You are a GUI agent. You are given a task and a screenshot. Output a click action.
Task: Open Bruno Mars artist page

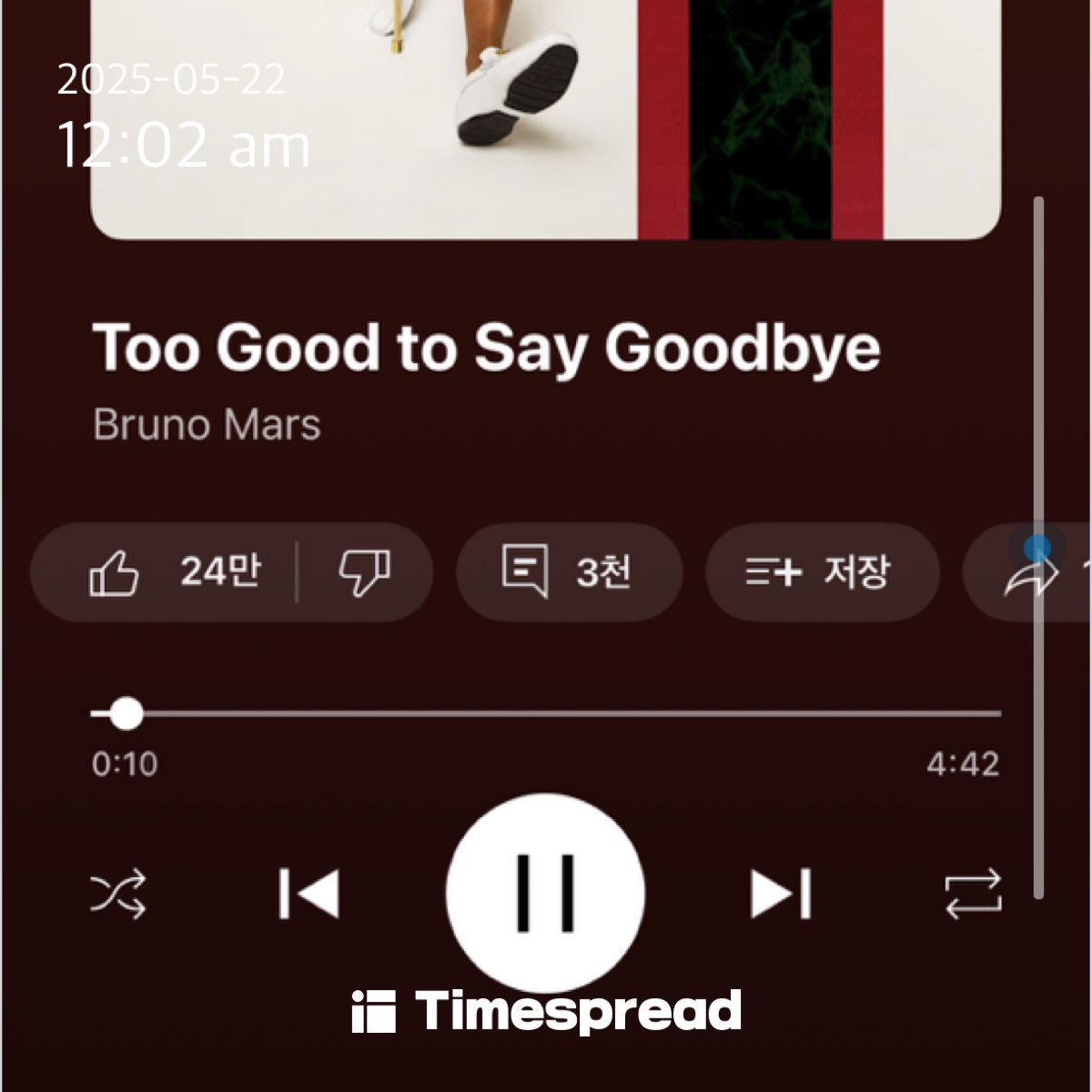pyautogui.click(x=207, y=425)
